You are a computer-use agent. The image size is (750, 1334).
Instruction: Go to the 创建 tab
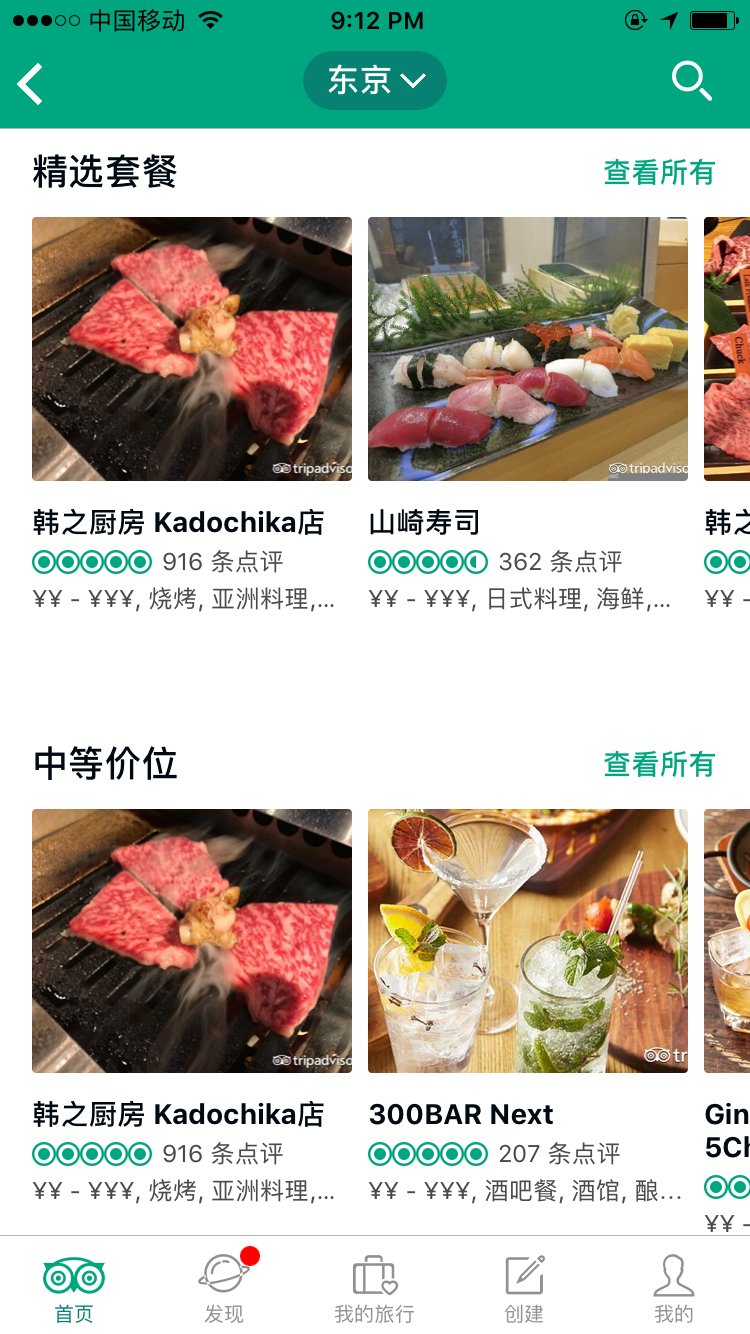[x=524, y=1288]
